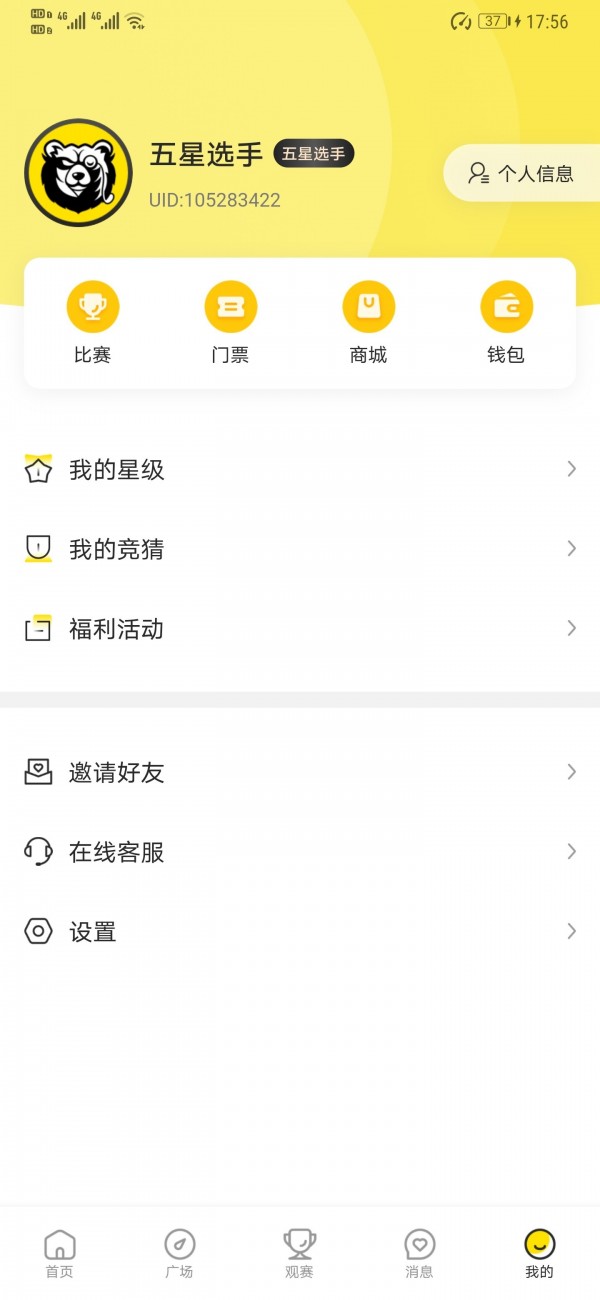Open the 商城 store

pos(368,322)
